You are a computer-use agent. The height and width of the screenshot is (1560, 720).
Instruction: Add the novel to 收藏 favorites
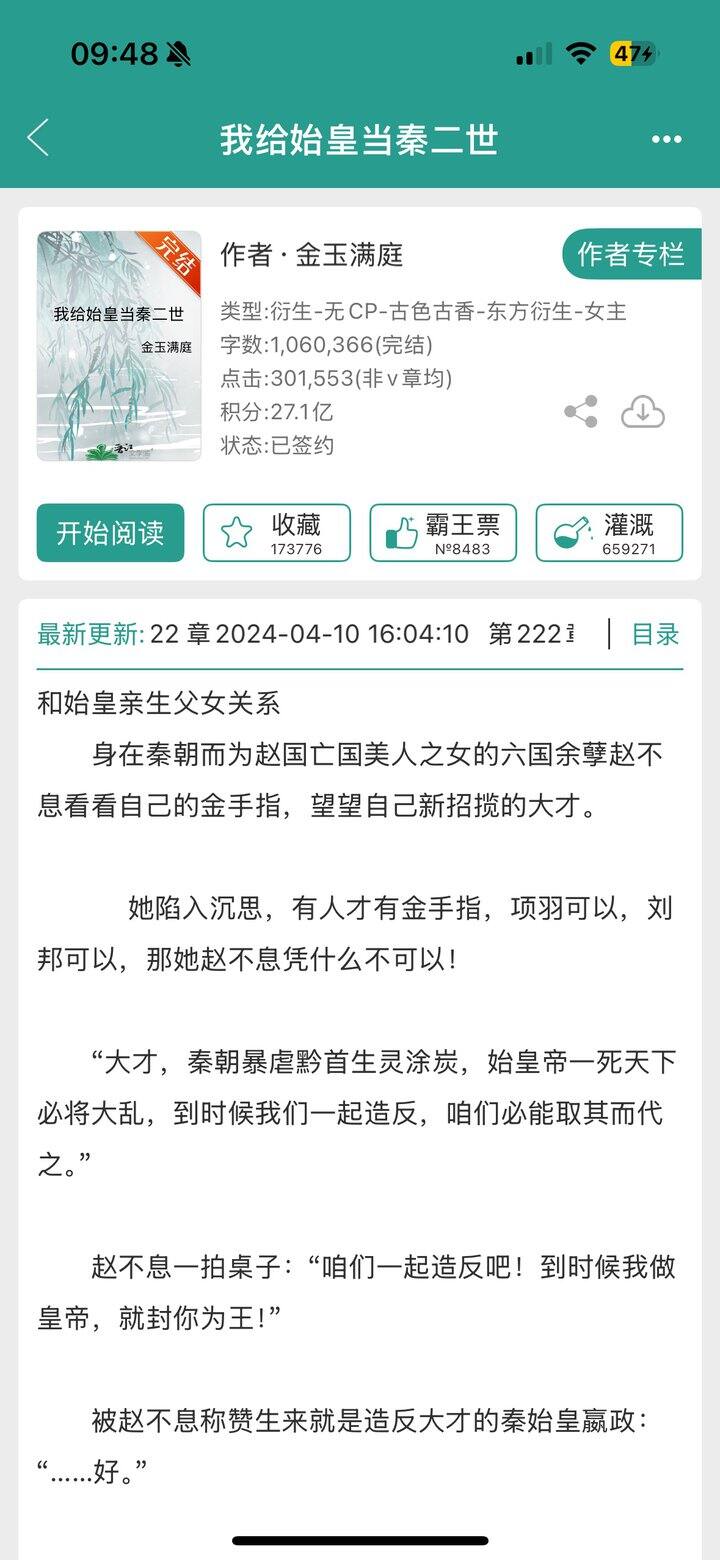point(277,533)
